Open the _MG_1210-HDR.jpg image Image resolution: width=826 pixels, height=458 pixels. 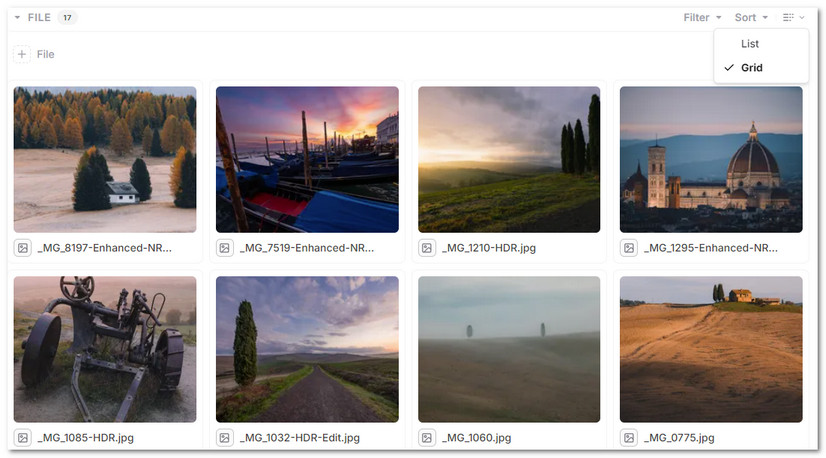tap(509, 159)
